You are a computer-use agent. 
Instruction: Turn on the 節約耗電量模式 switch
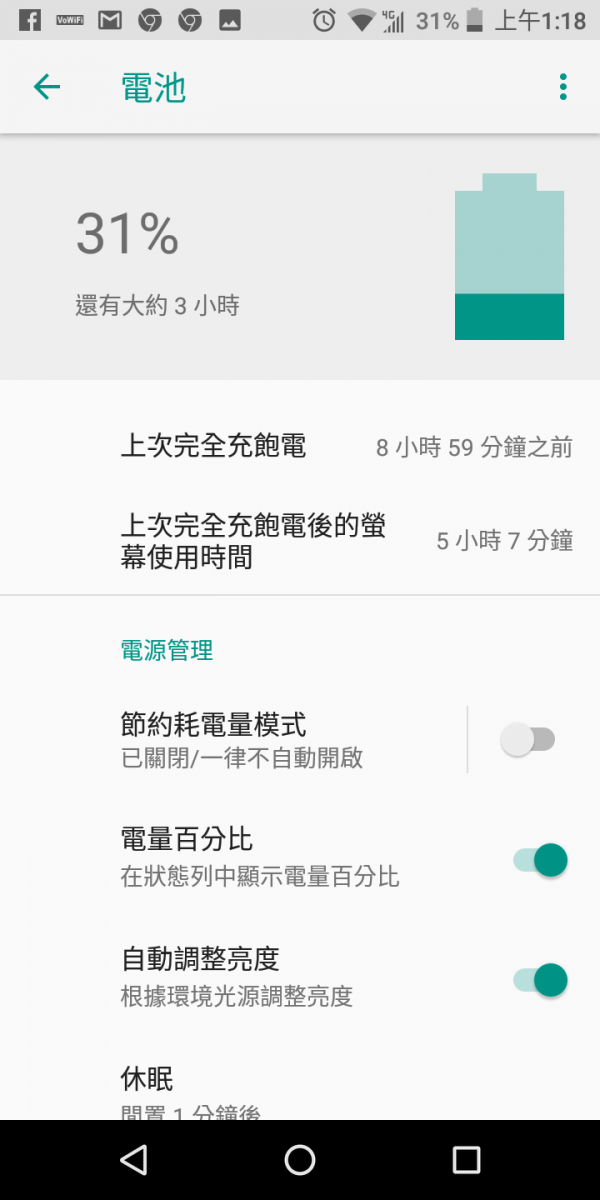click(528, 740)
